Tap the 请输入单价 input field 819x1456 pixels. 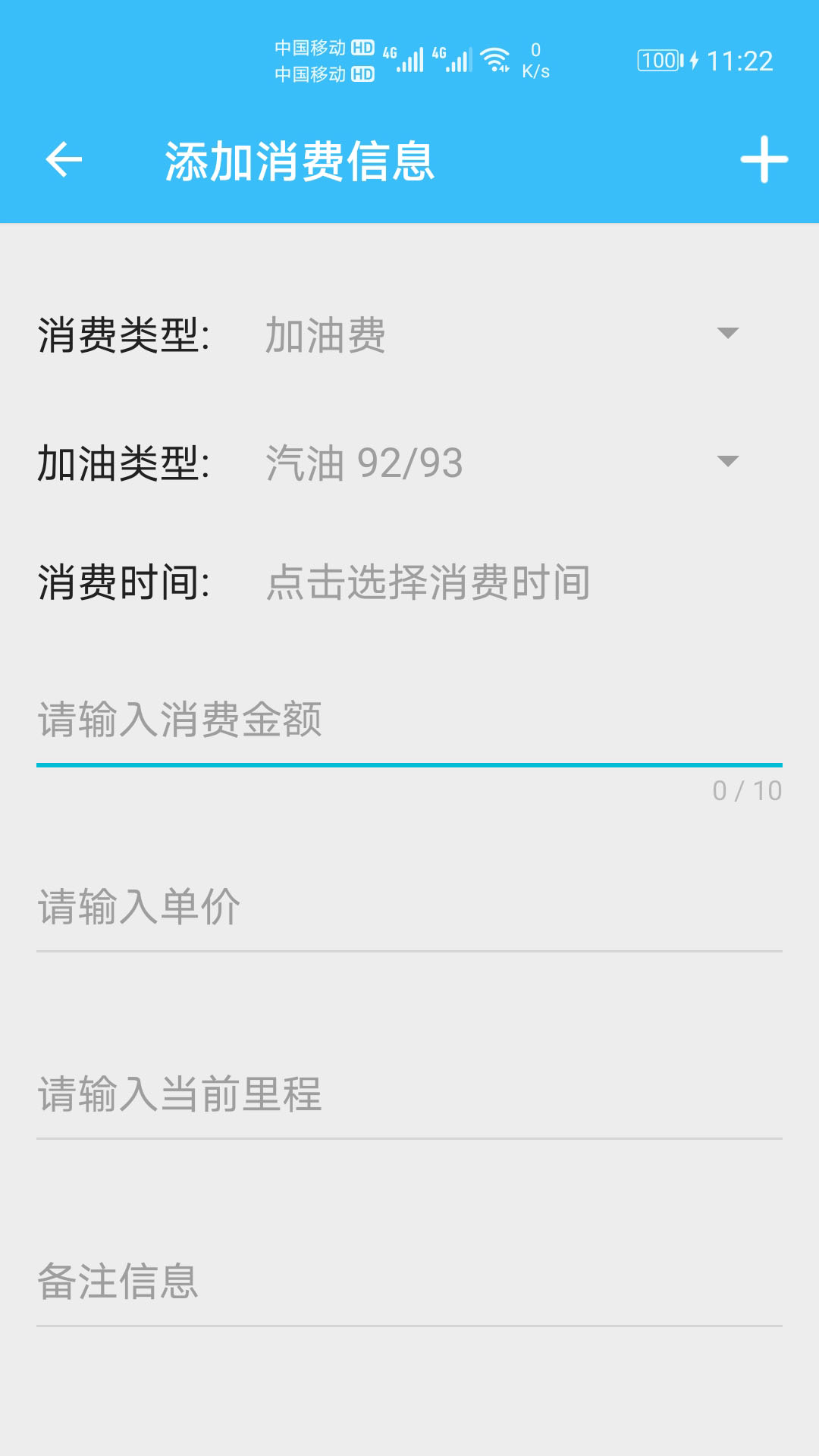(x=409, y=908)
